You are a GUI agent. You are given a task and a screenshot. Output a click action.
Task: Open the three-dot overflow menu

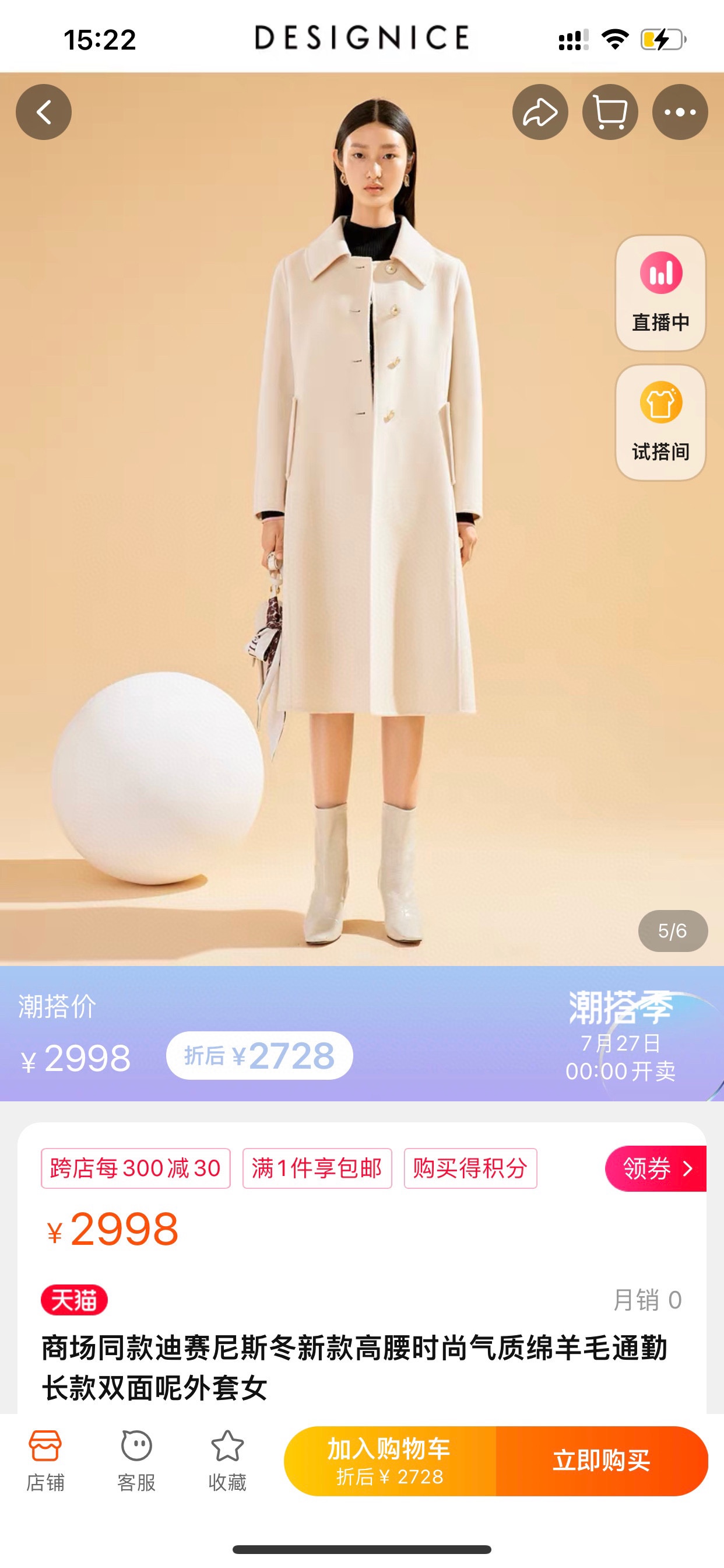680,112
